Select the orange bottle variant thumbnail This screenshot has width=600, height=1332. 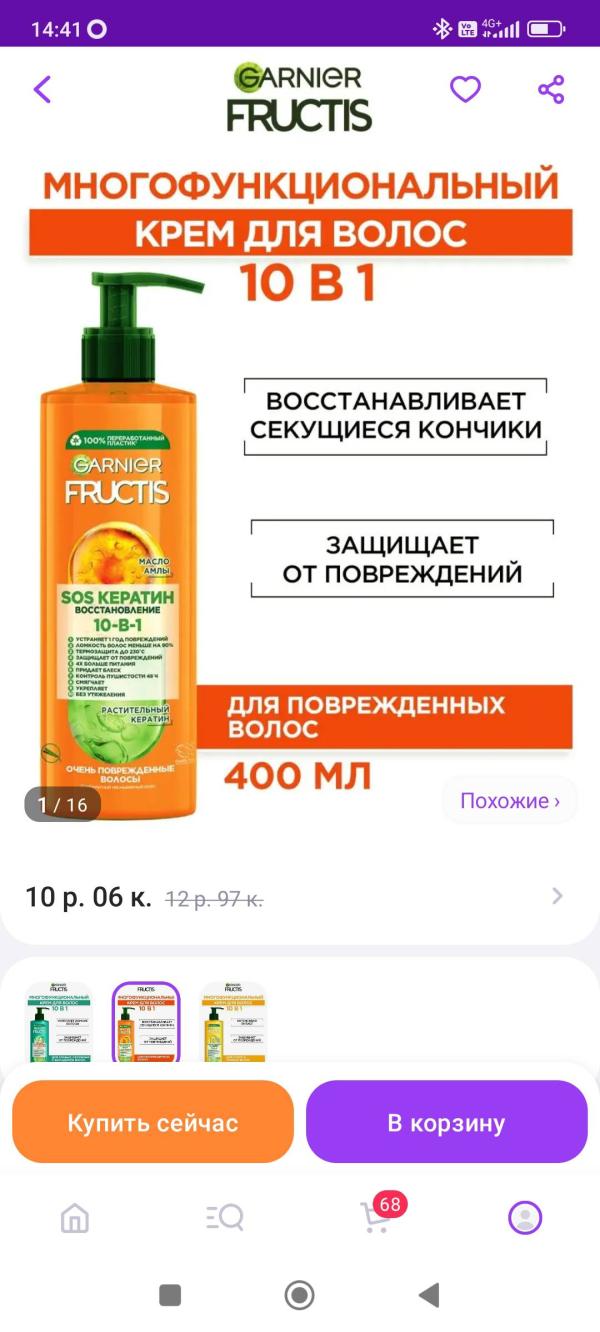[x=146, y=1021]
